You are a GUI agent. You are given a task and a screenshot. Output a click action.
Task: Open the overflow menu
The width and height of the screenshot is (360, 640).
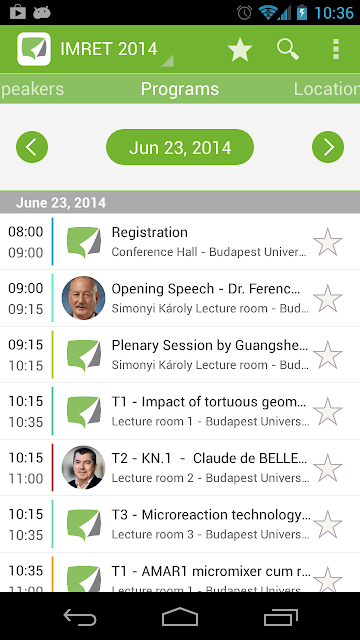click(x=336, y=49)
